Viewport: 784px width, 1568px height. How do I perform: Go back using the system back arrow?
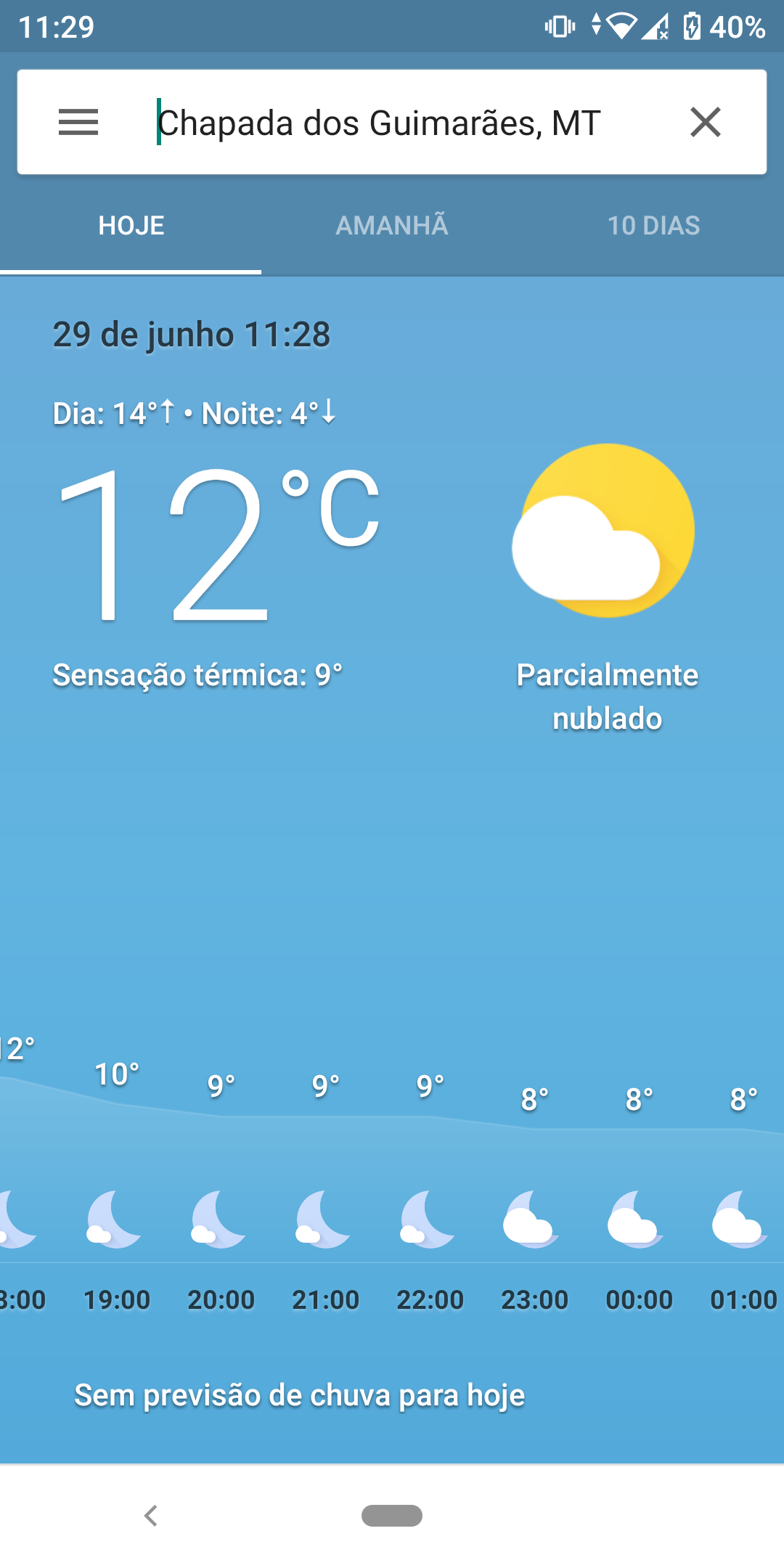[x=151, y=1516]
